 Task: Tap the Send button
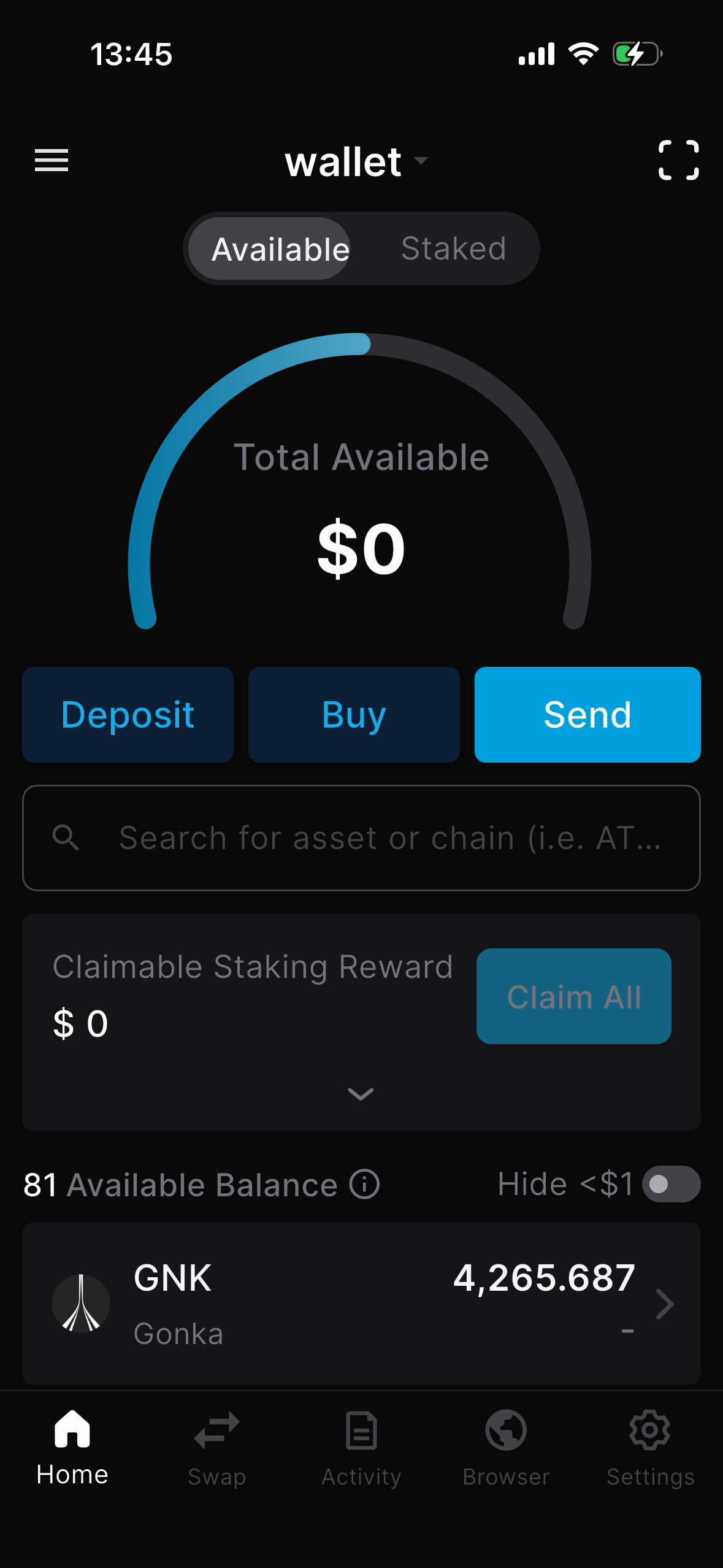(x=587, y=715)
